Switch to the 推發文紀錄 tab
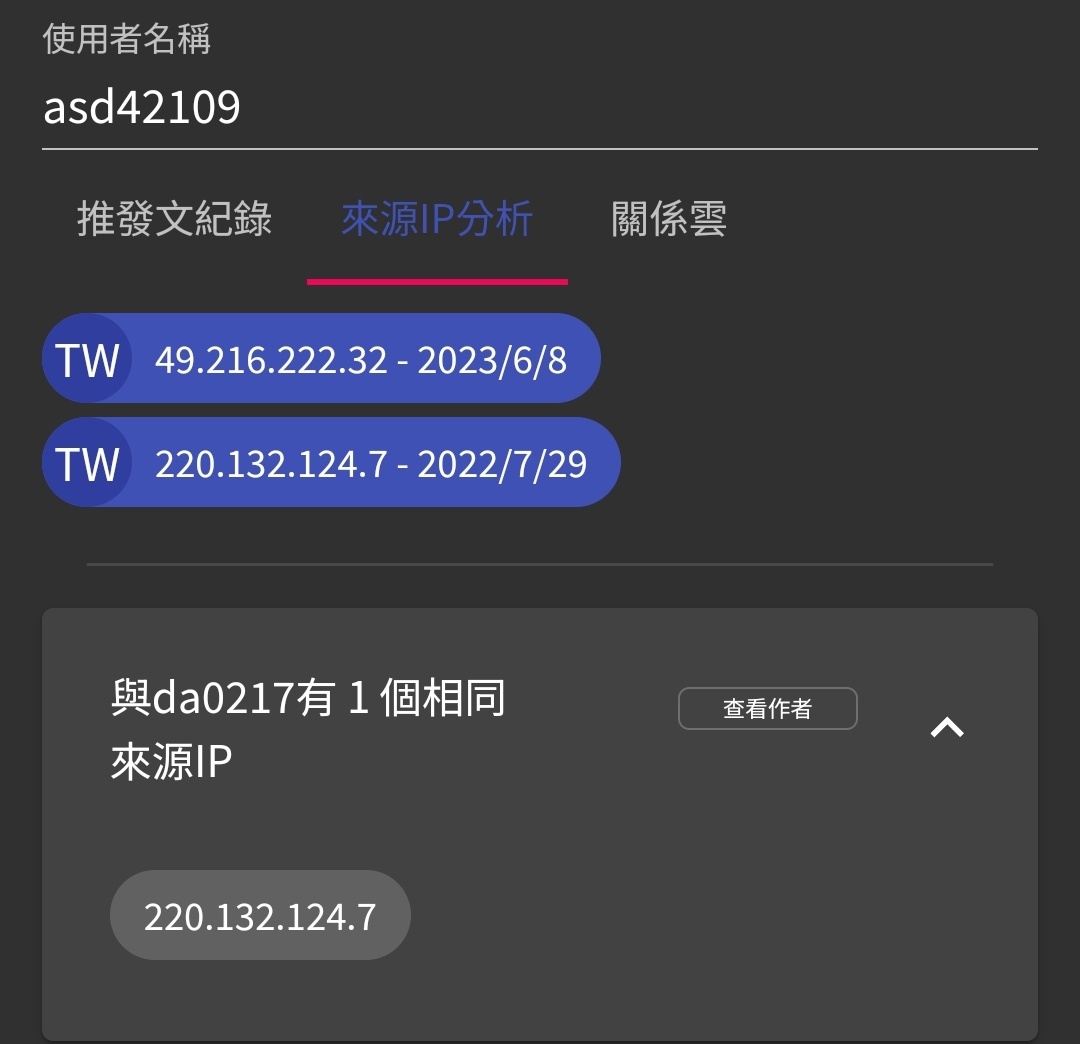 [x=174, y=219]
